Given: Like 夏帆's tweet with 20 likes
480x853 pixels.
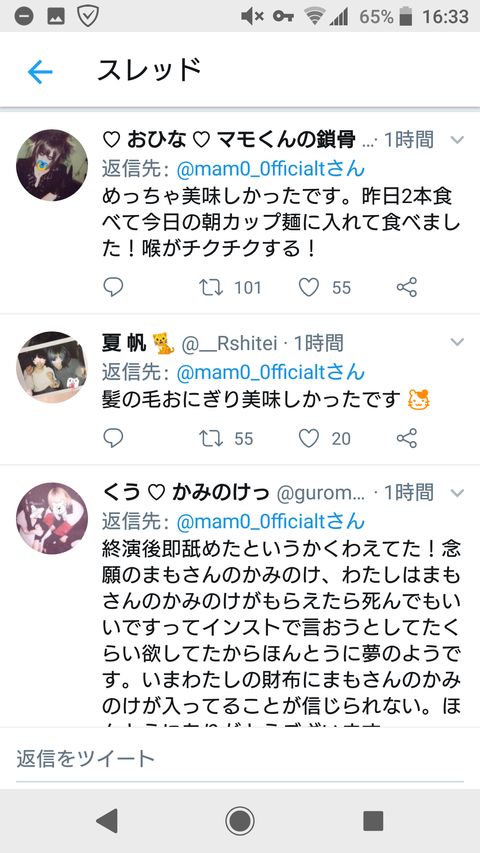Looking at the screenshot, I should pyautogui.click(x=309, y=438).
